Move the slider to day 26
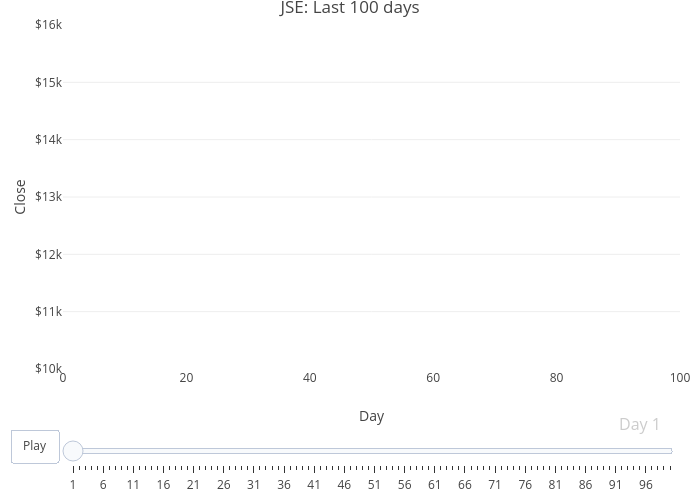 click(x=223, y=452)
